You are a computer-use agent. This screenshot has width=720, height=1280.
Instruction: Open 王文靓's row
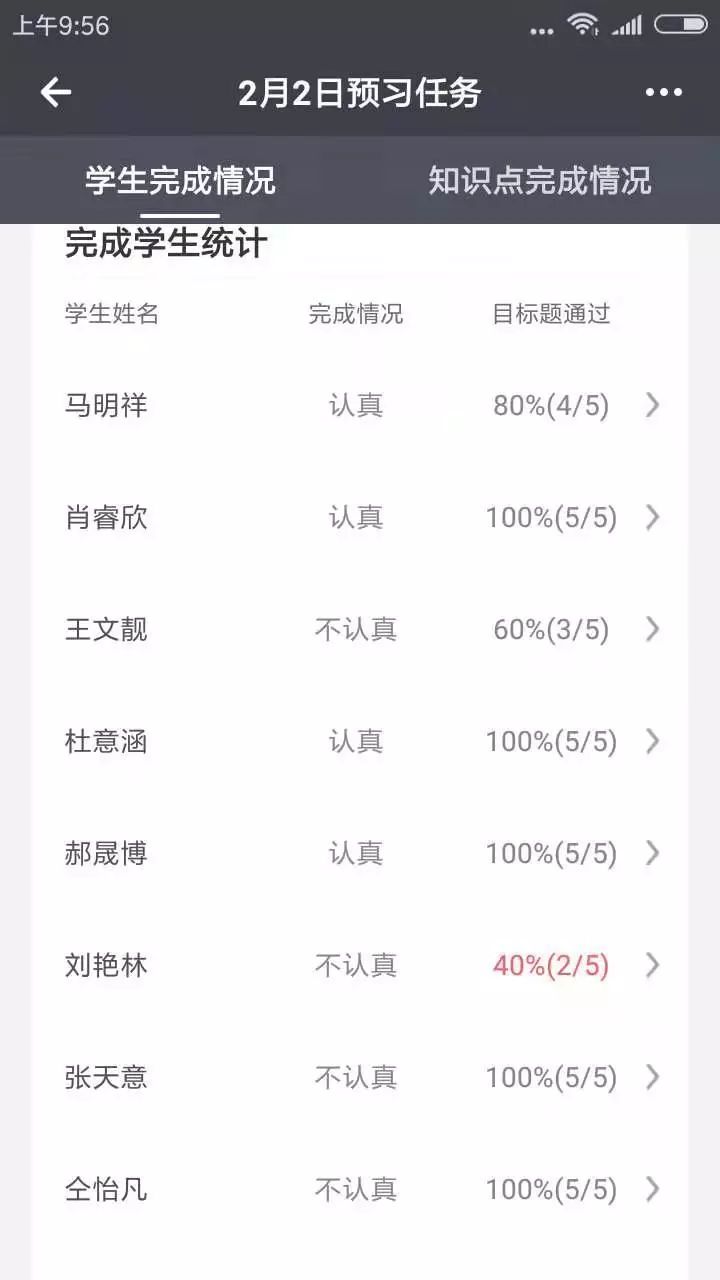360,629
